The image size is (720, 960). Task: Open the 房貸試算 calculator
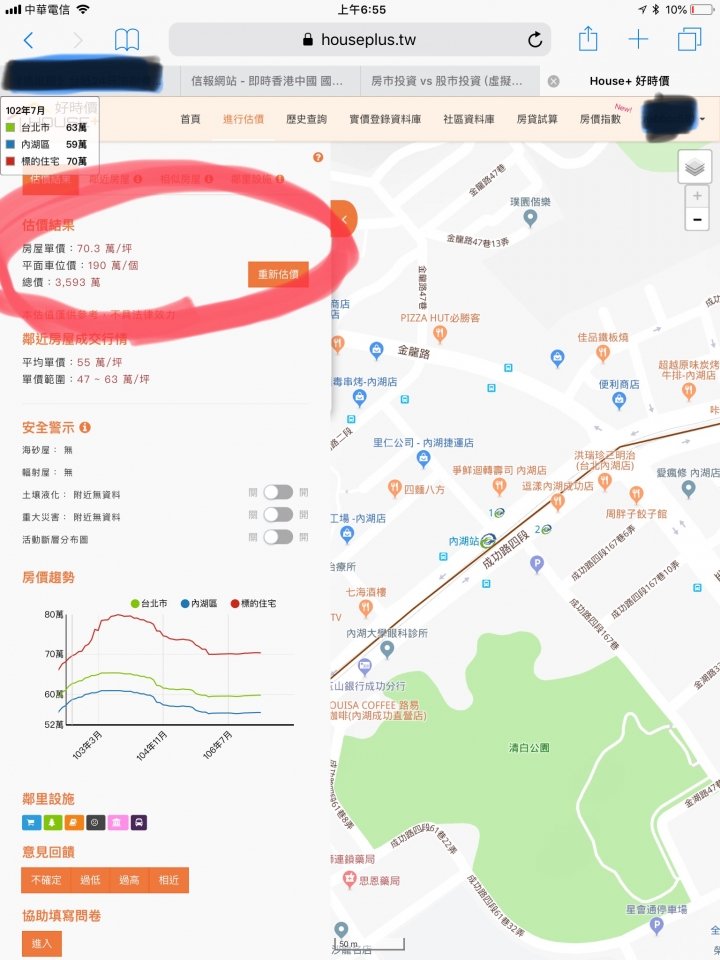pyautogui.click(x=537, y=119)
